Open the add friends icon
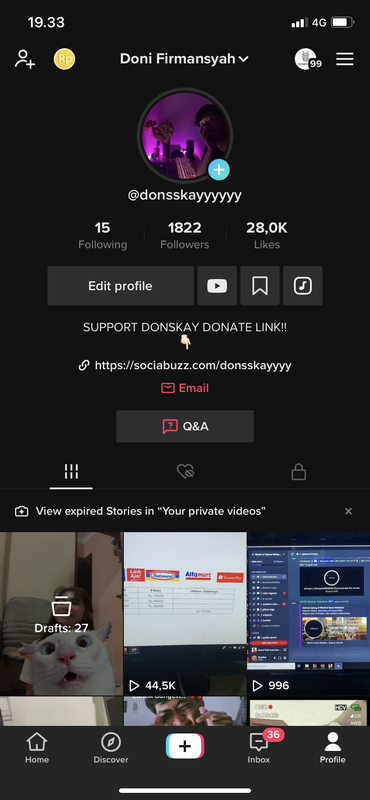Viewport: 370px width, 800px height. tap(24, 59)
